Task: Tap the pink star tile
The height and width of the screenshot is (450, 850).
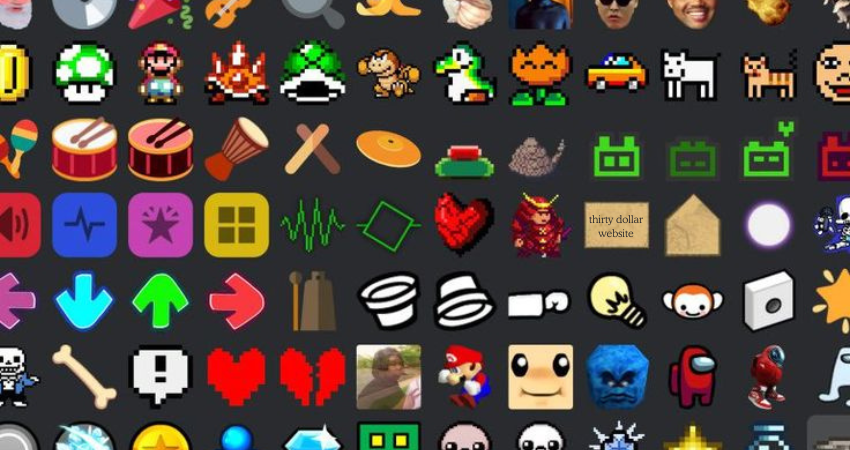Action: click(160, 224)
